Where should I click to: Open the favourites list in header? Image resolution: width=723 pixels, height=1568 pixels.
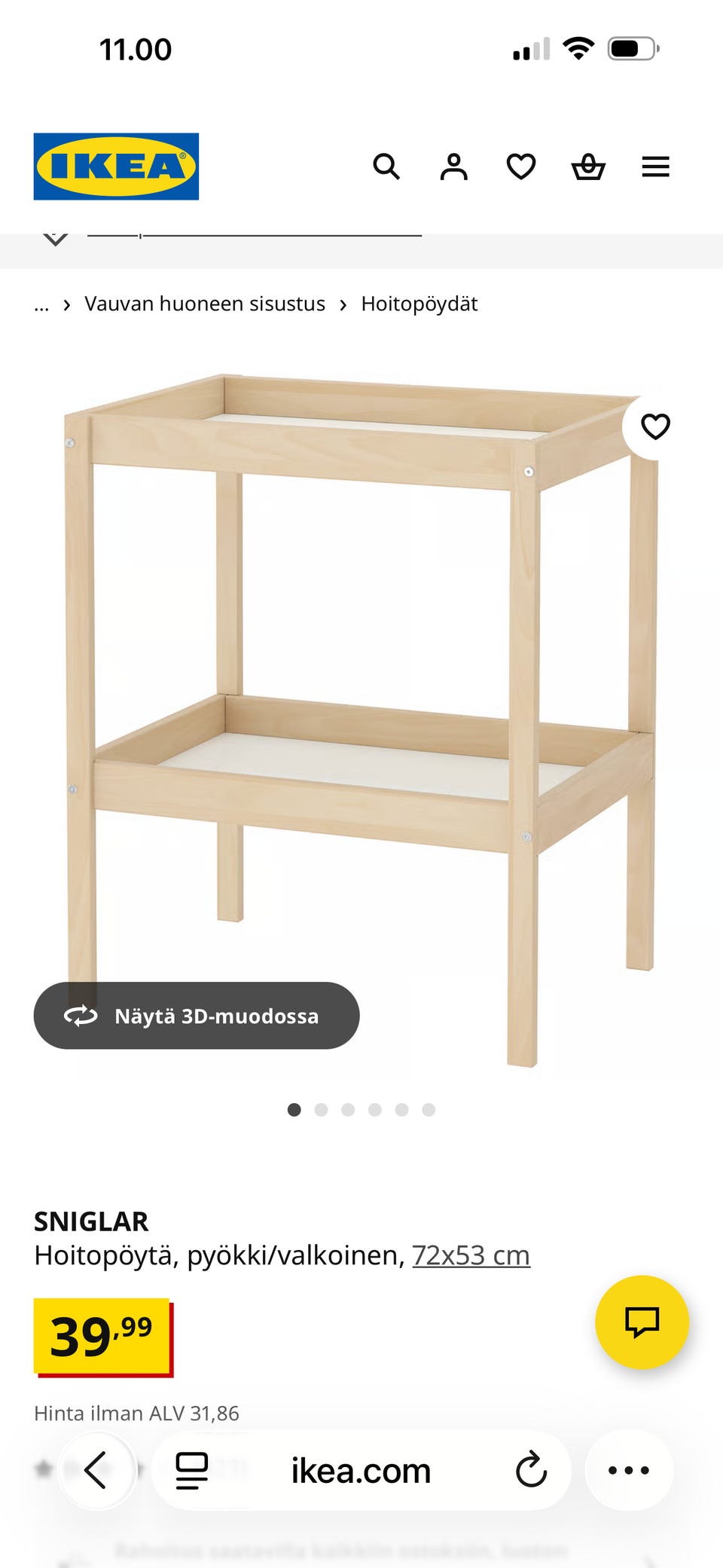point(520,167)
